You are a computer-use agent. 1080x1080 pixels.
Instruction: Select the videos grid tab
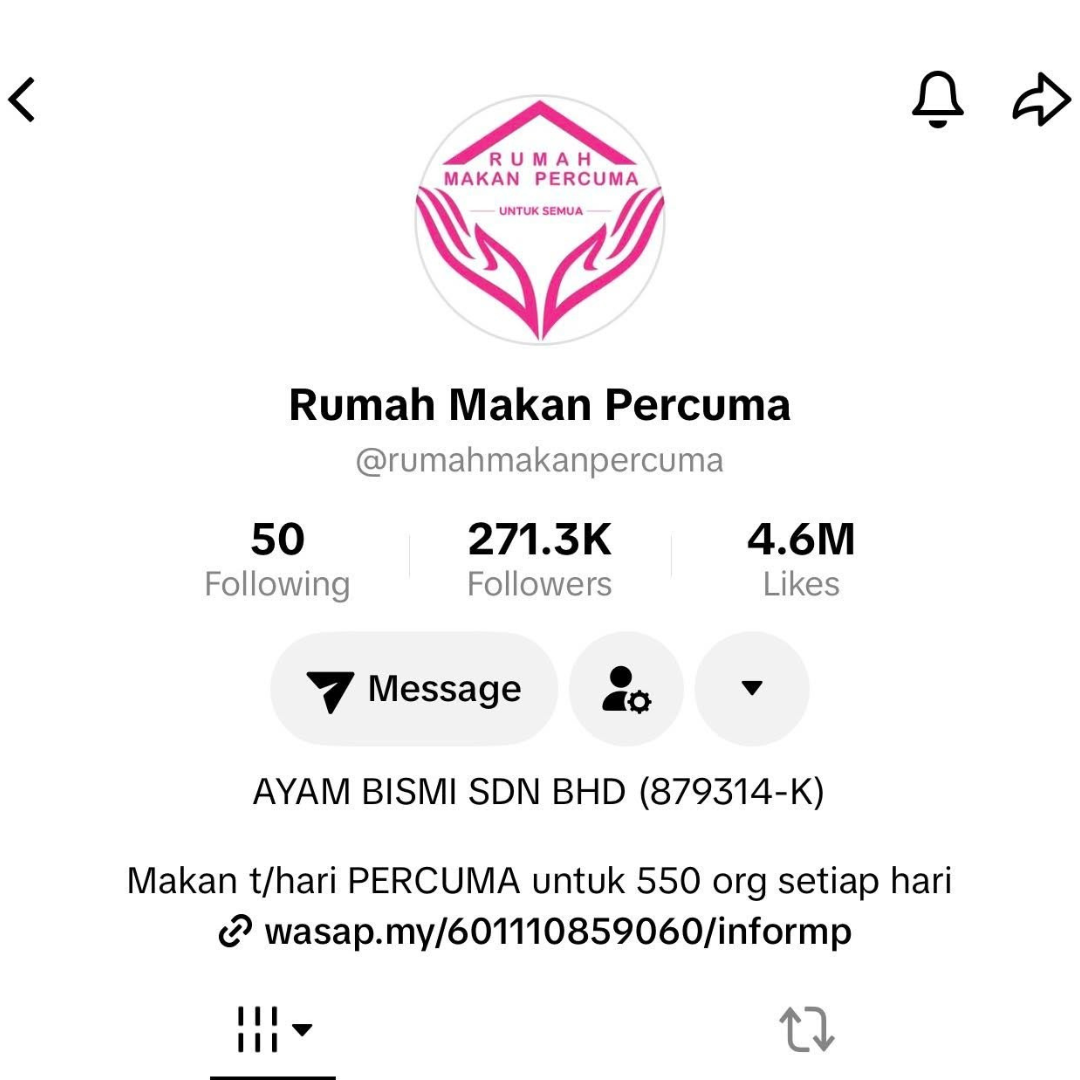point(273,1030)
